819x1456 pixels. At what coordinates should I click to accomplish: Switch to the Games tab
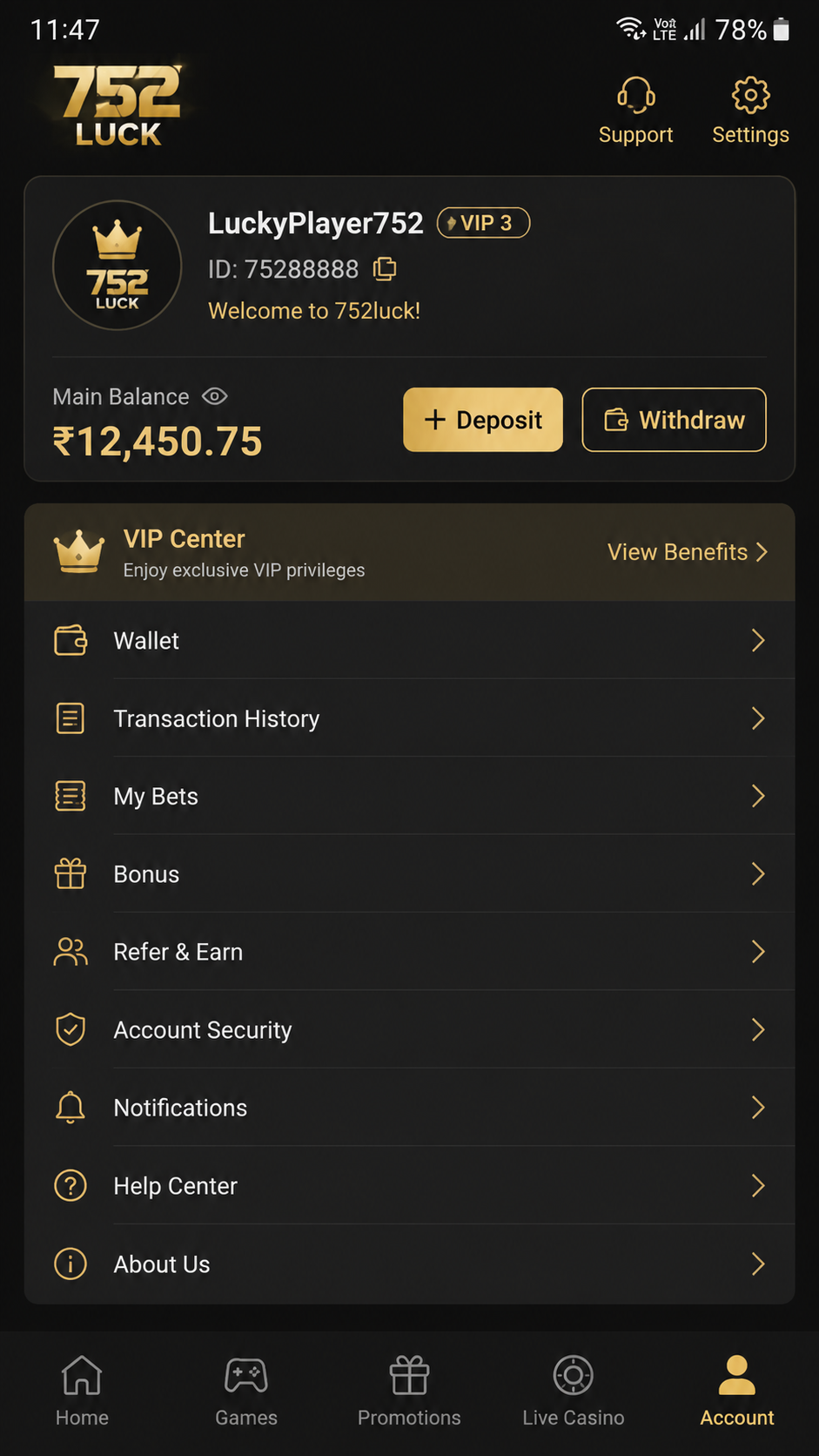pyautogui.click(x=246, y=1391)
